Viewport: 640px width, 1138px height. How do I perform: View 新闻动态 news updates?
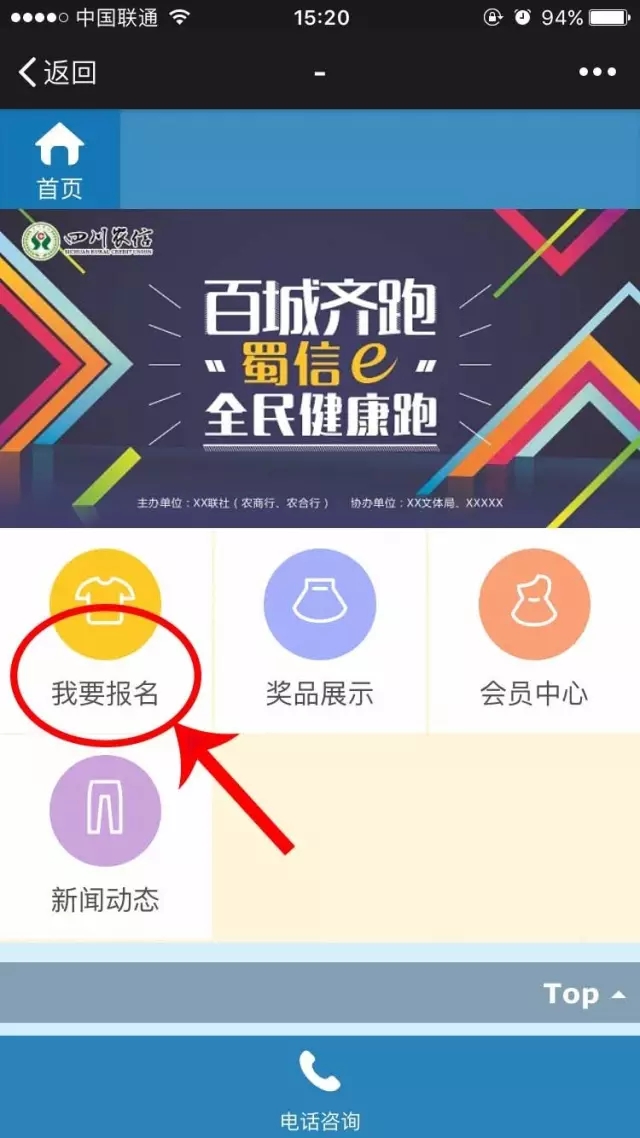tap(105, 838)
